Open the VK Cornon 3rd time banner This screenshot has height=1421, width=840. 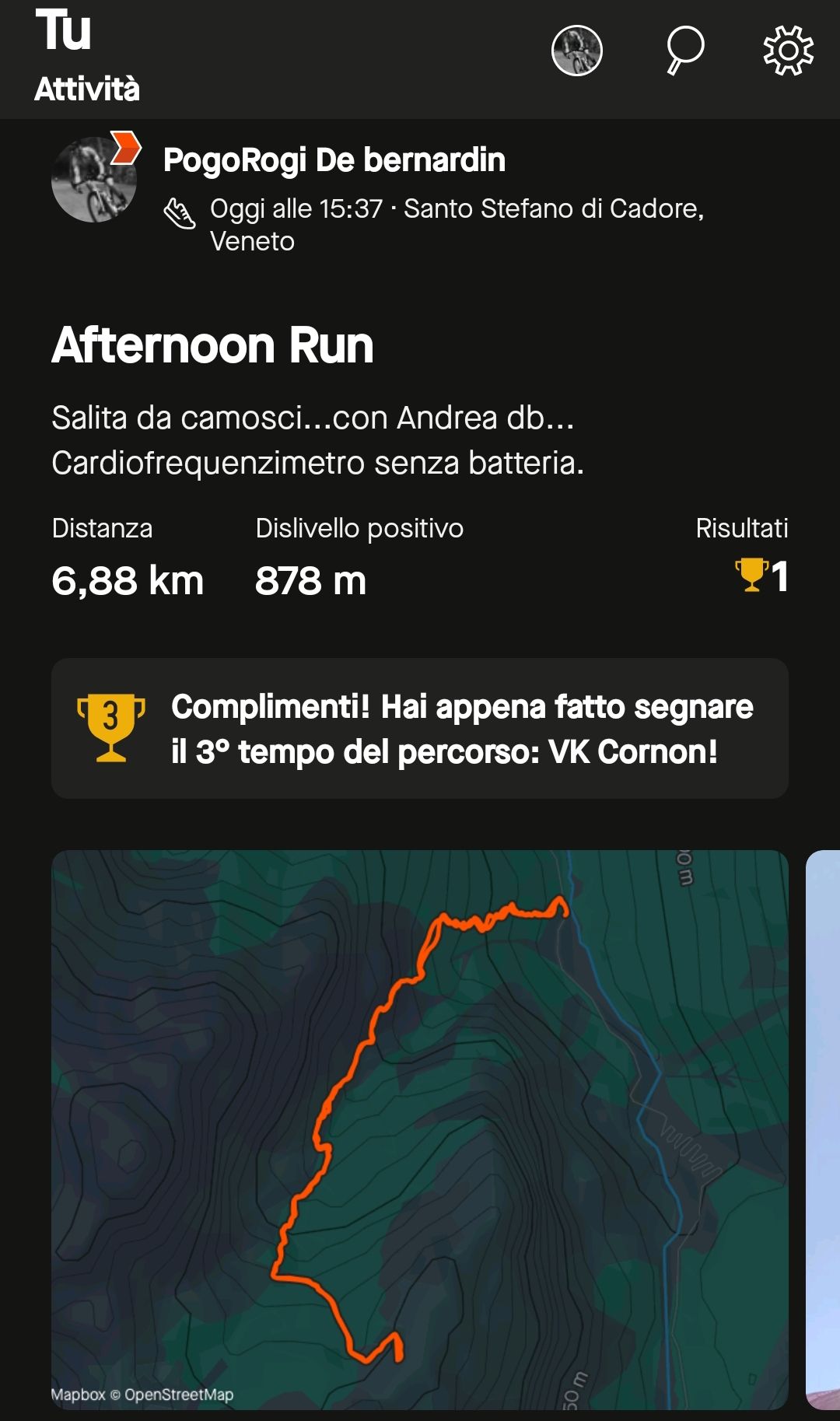click(420, 728)
